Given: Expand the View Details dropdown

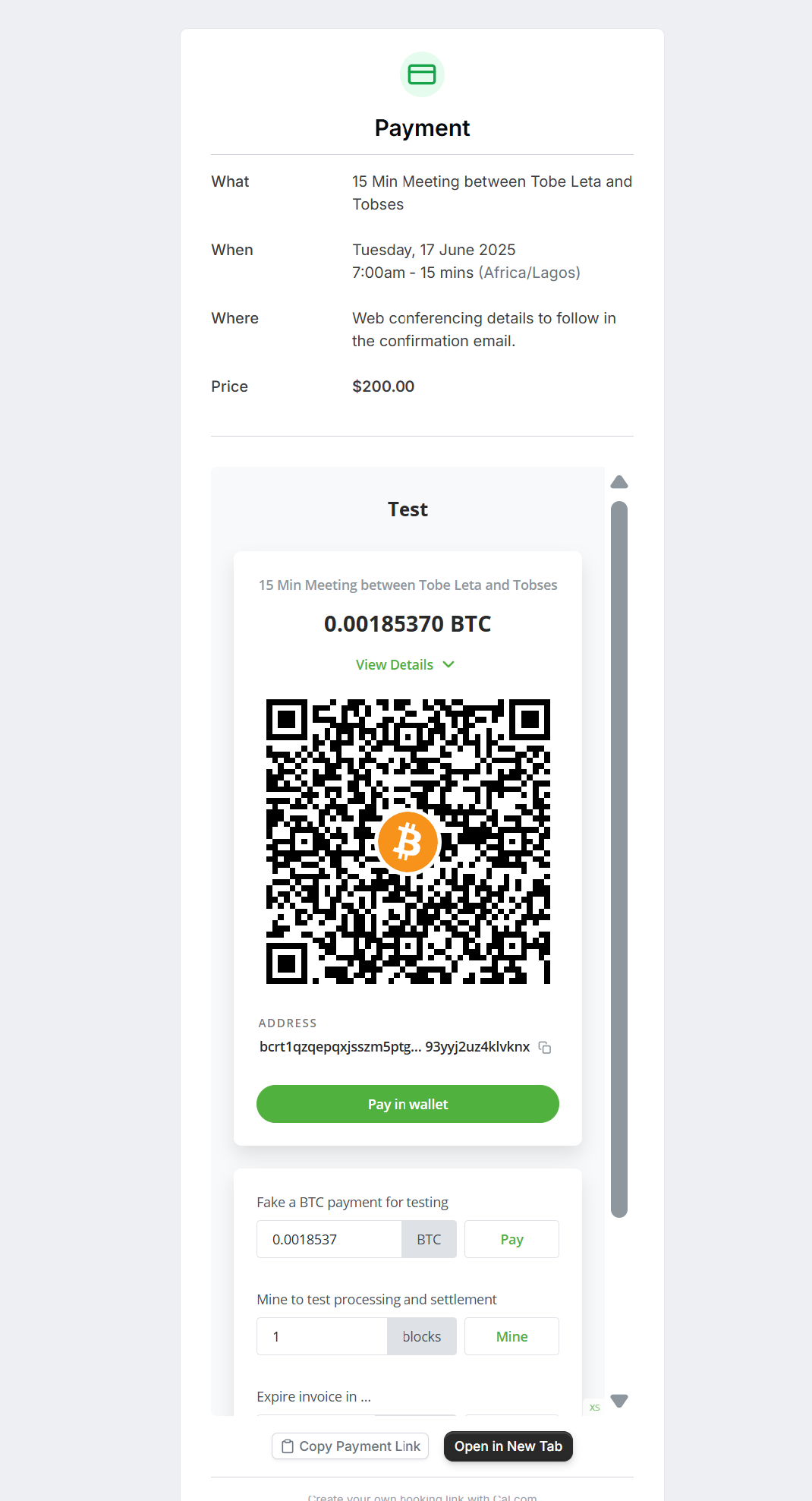Looking at the screenshot, I should [405, 664].
